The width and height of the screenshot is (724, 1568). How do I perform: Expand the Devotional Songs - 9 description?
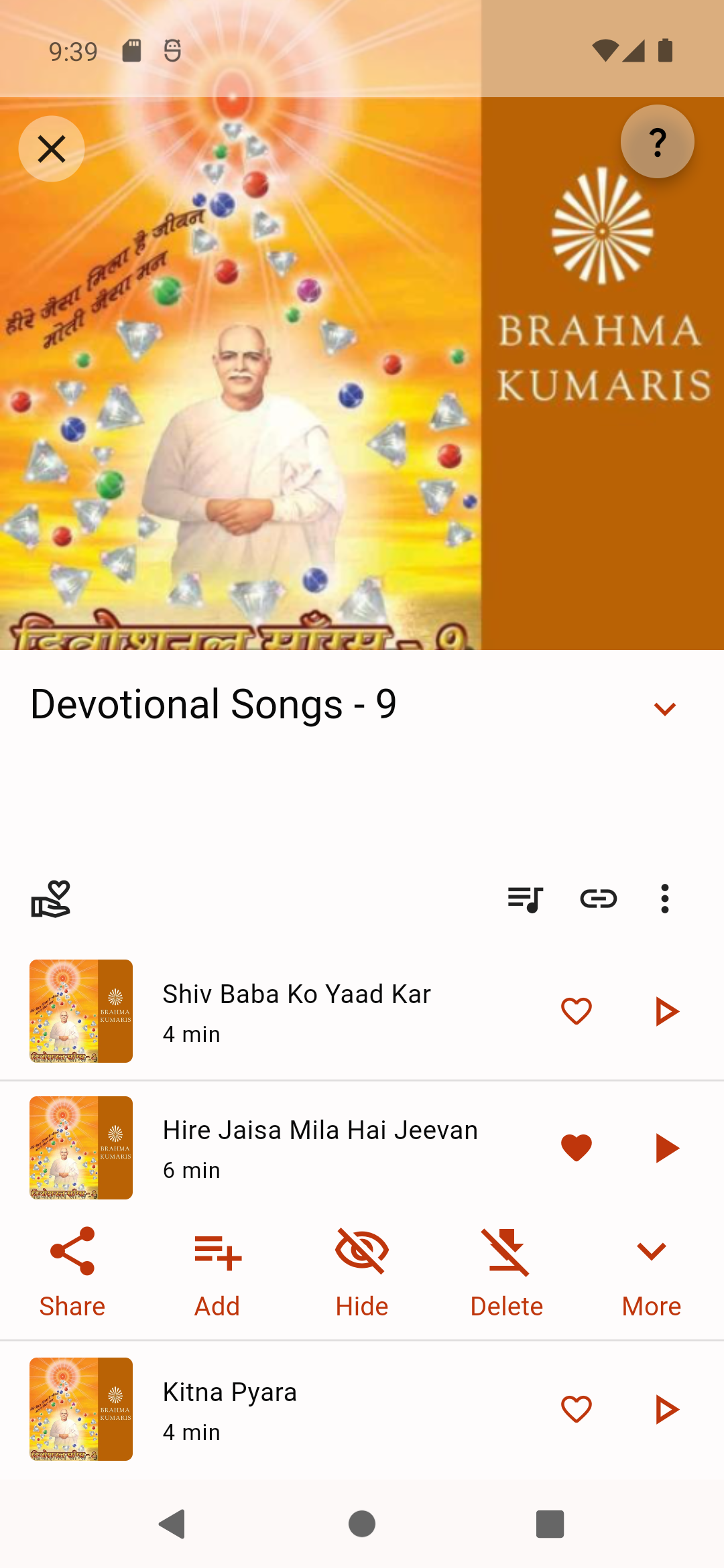(x=664, y=709)
